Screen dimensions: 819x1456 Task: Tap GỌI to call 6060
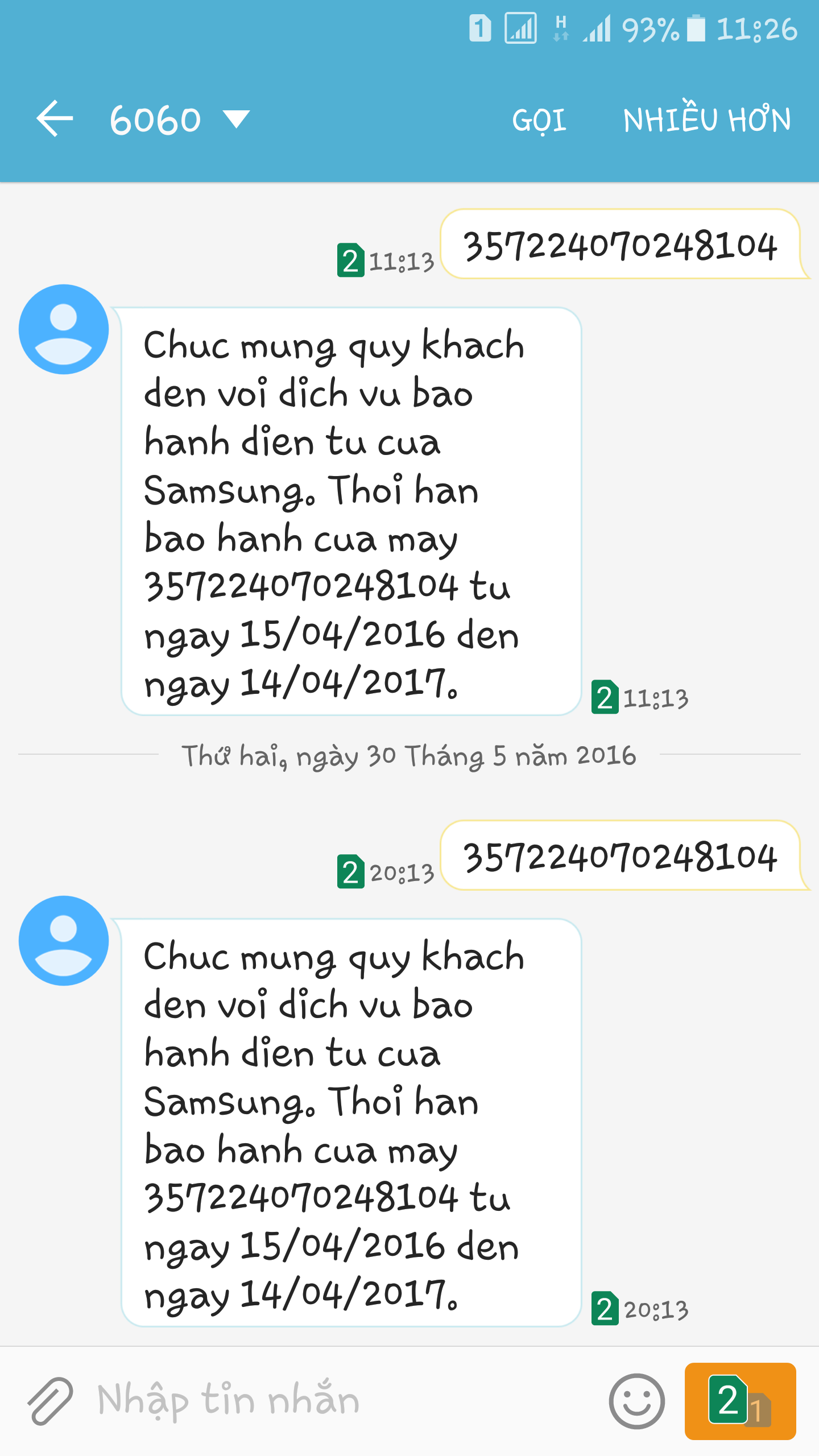[x=539, y=121]
